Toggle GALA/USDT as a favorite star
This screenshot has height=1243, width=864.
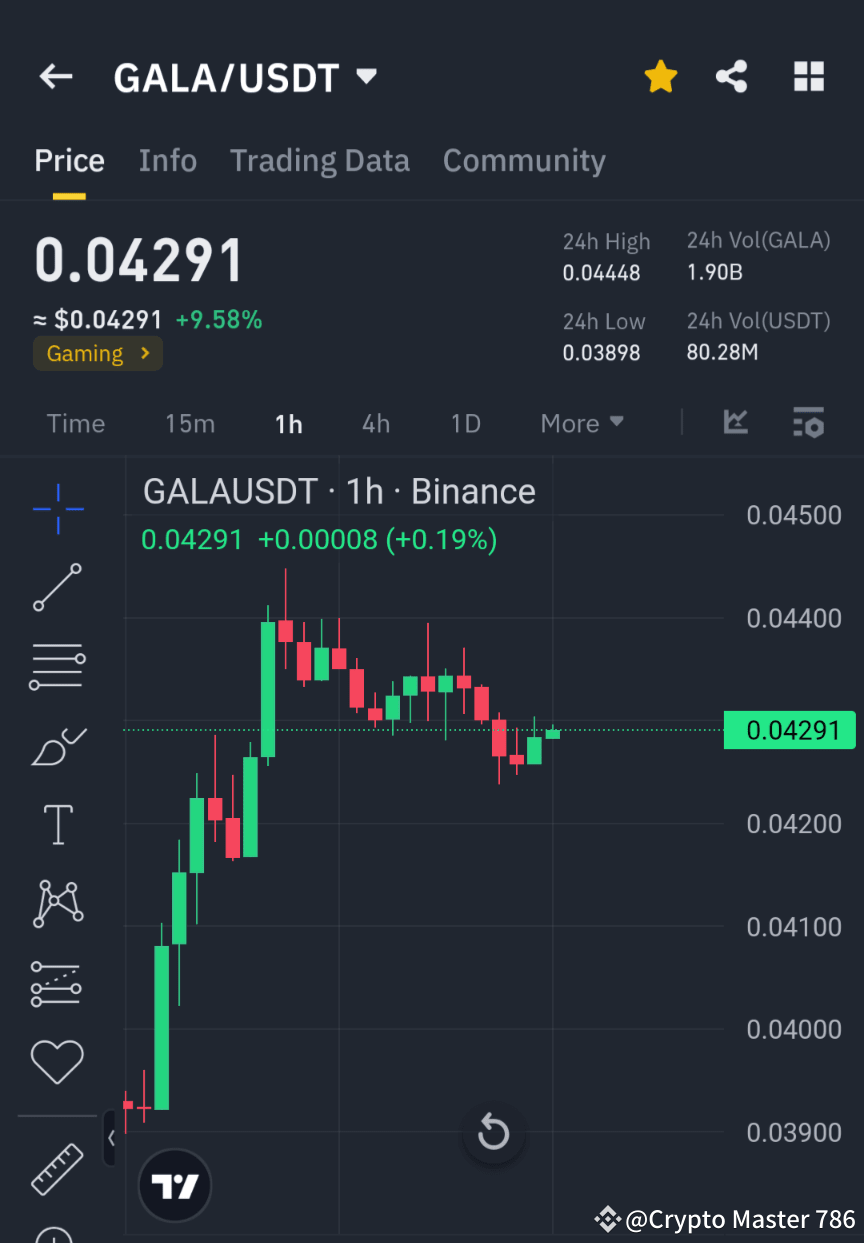661,76
